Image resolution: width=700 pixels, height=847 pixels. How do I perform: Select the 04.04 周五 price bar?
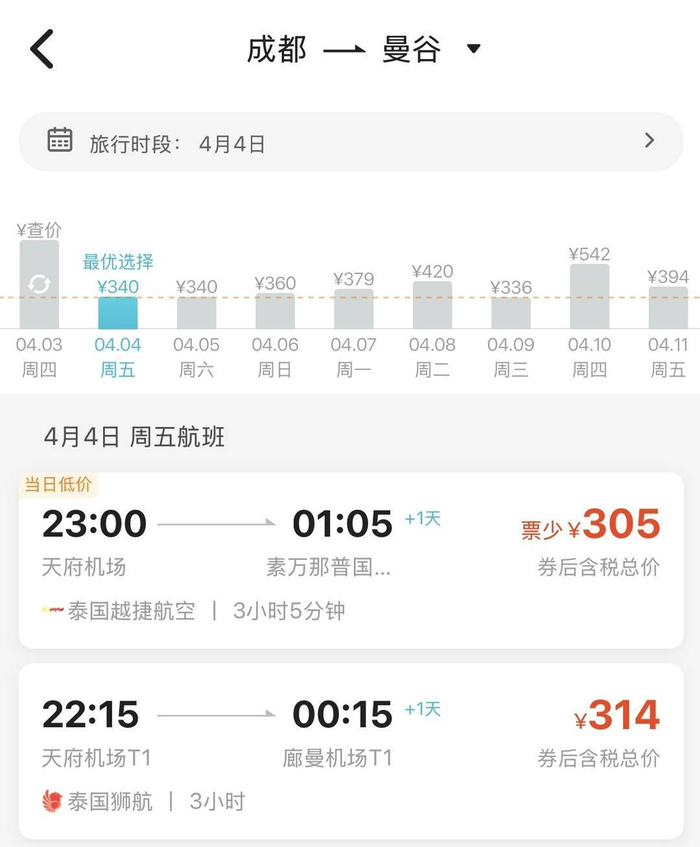point(118,313)
